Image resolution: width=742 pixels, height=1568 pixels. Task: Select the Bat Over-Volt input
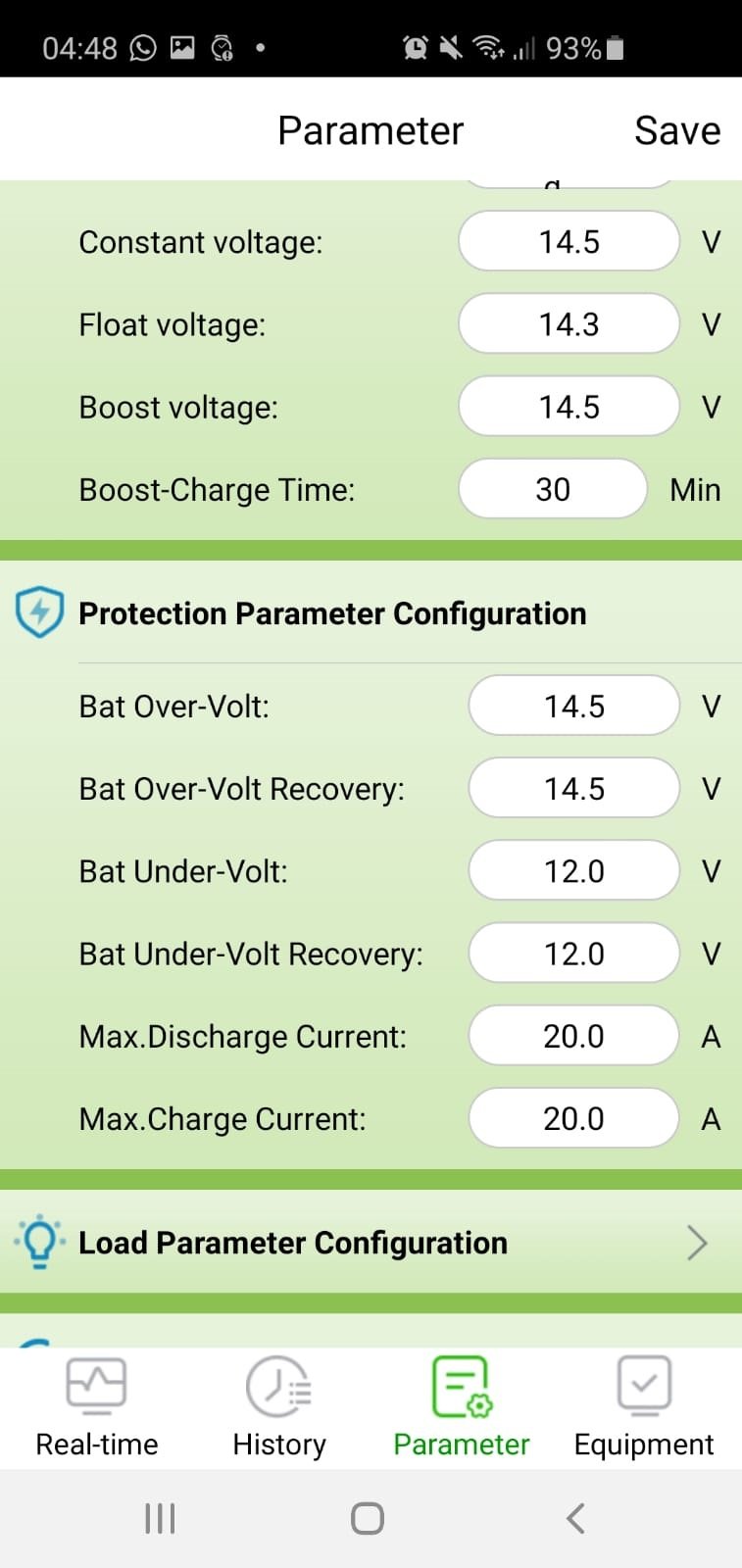pyautogui.click(x=573, y=707)
